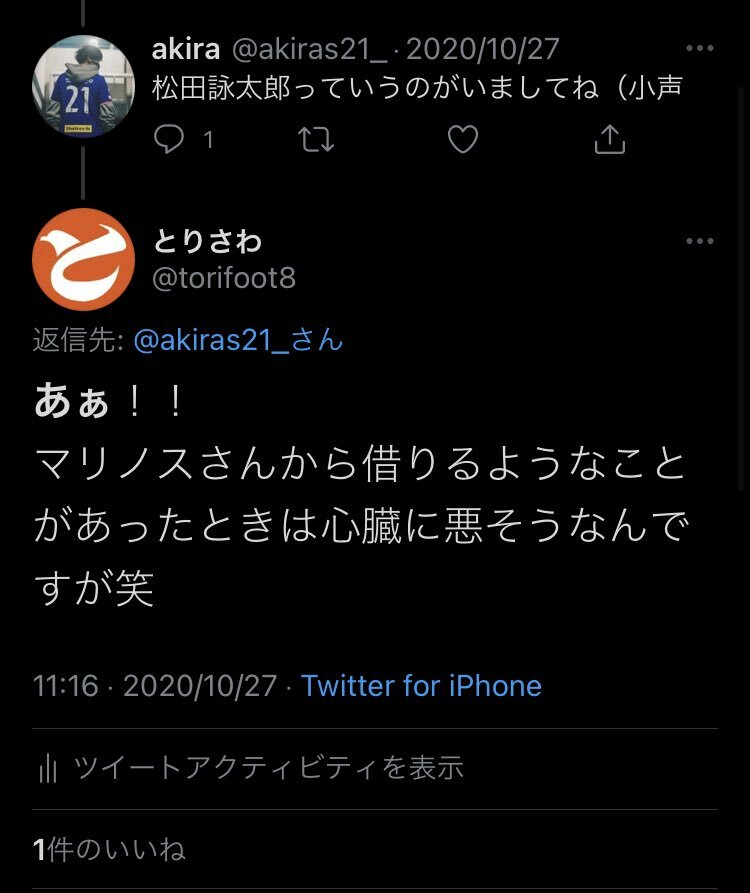The height and width of the screenshot is (893, 750).
Task: Like akira's tweet
Action: coord(462,140)
